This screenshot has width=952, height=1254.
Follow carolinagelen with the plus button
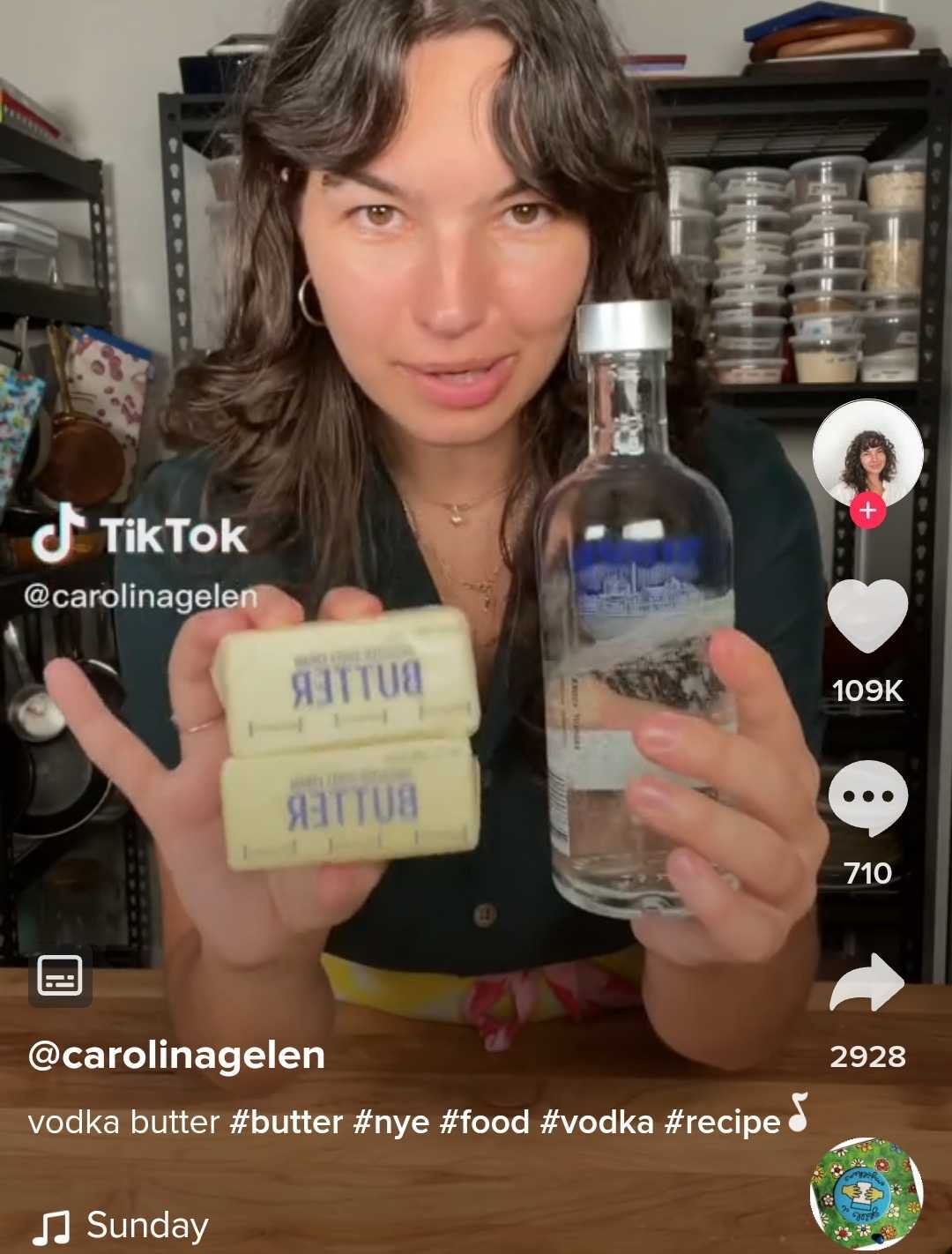[867, 511]
